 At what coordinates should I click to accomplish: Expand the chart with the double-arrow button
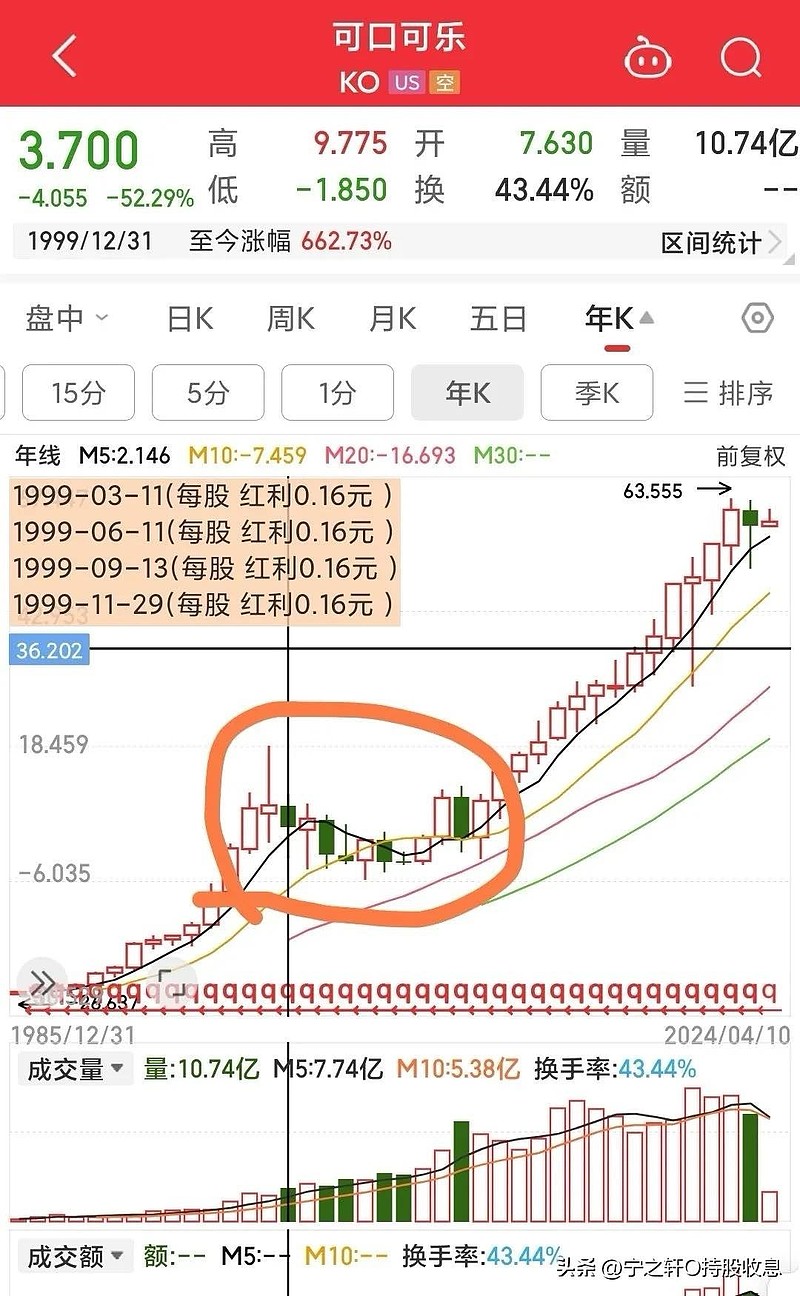click(41, 980)
